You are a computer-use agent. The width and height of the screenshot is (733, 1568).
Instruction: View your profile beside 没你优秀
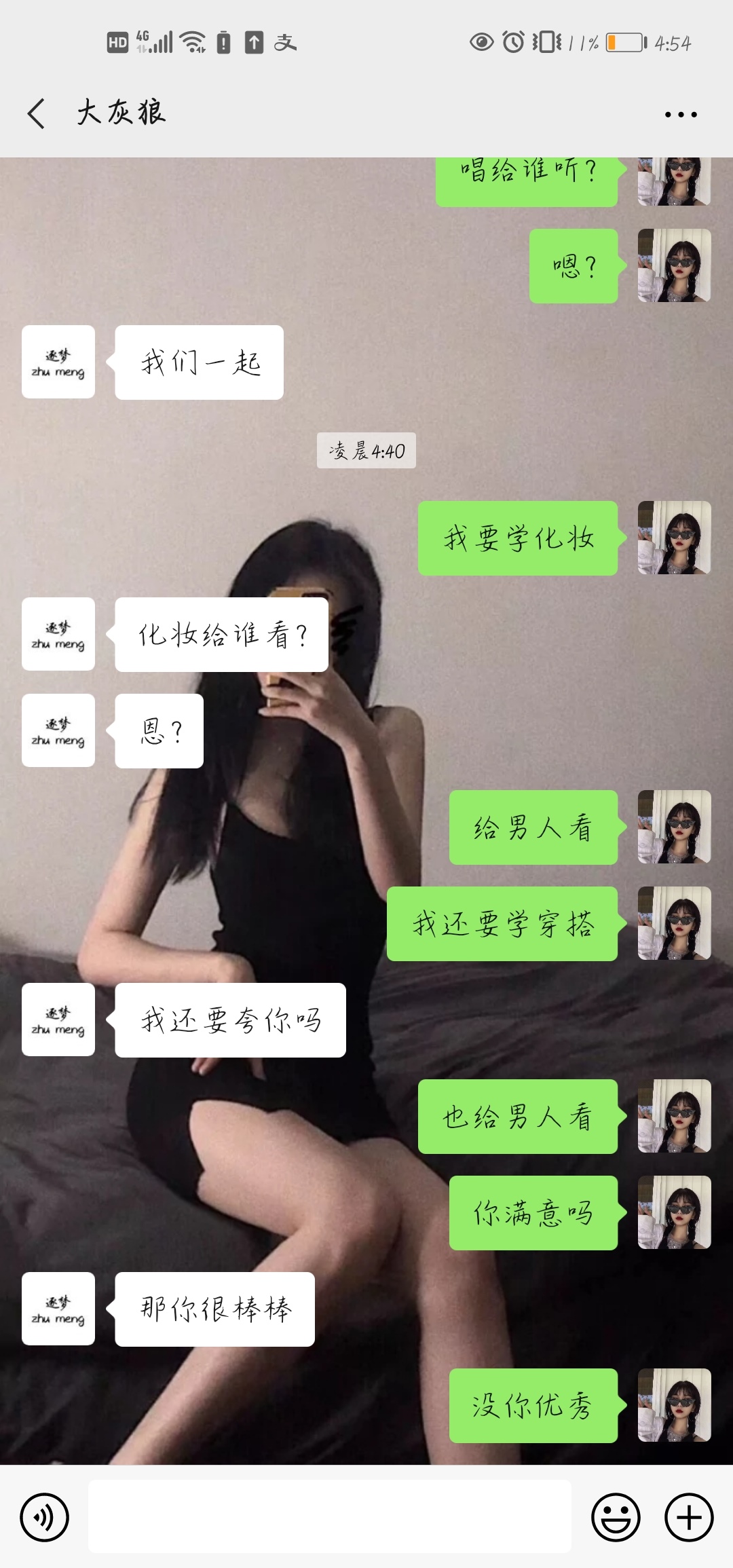pos(674,1405)
